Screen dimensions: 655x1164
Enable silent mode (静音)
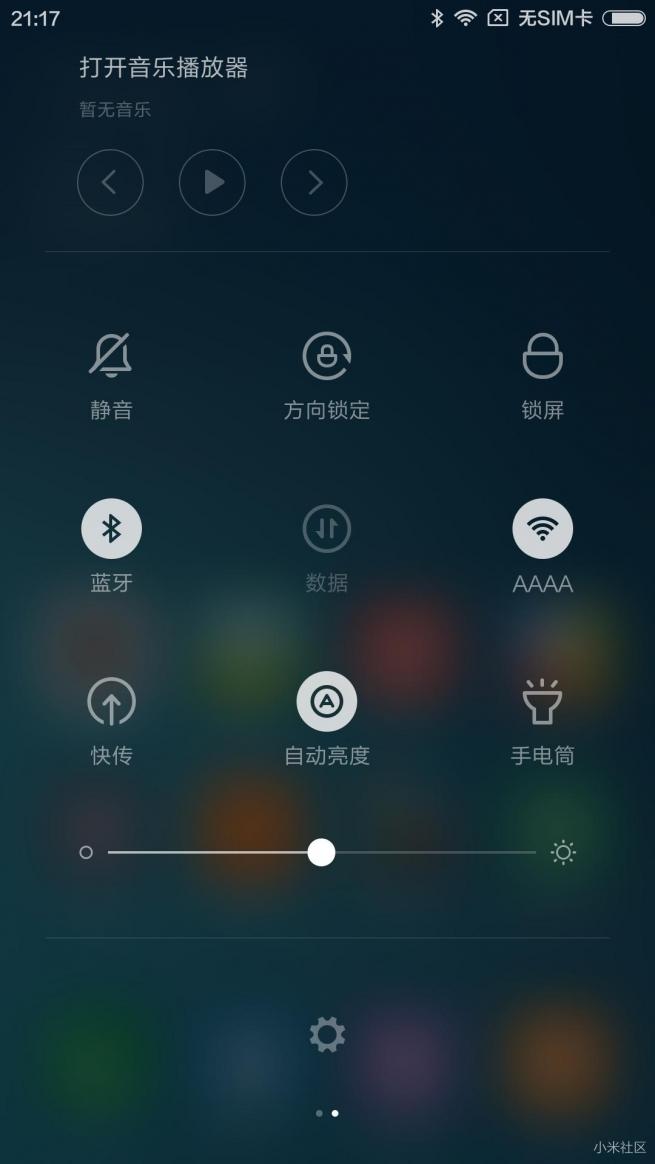pyautogui.click(x=111, y=357)
